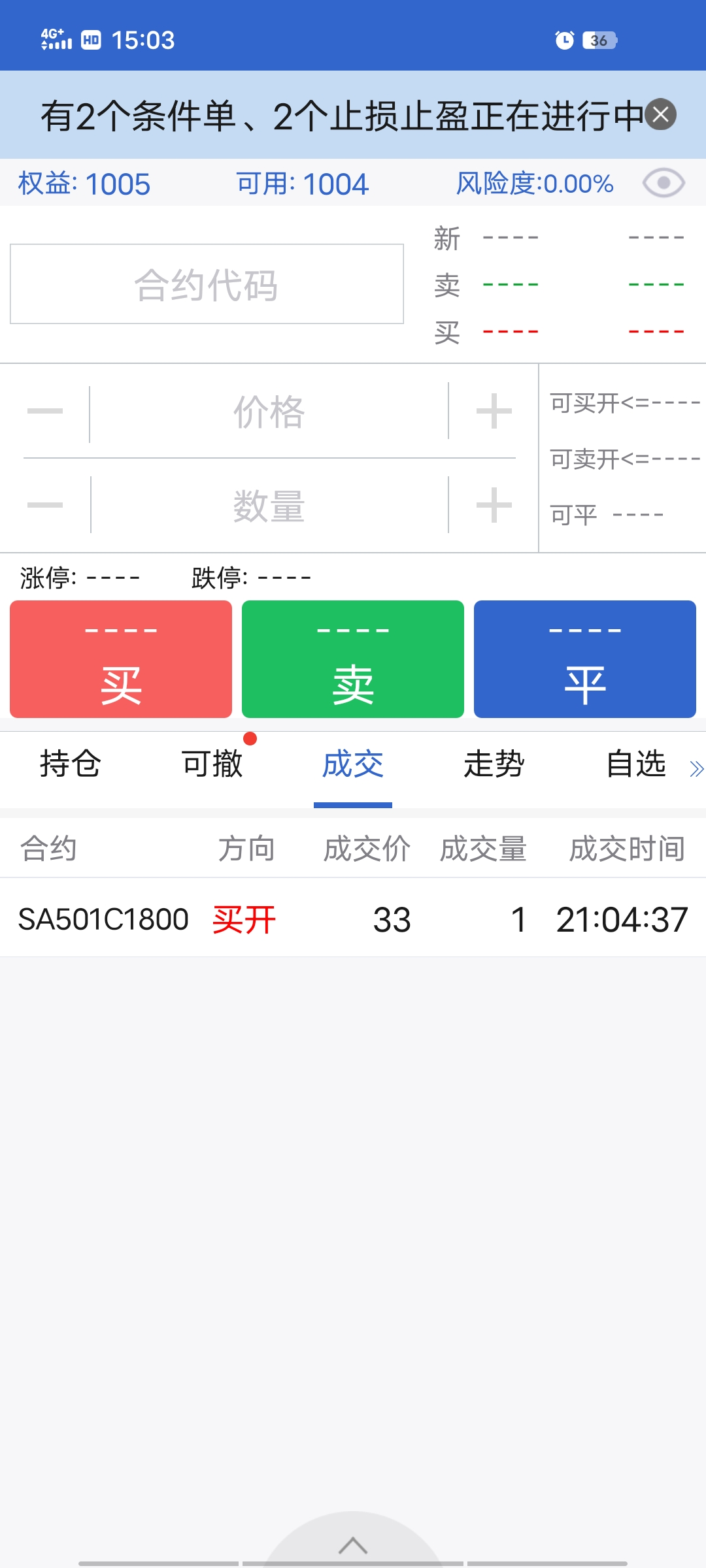706x1568 pixels.
Task: Tap the red 买 buy button
Action: (x=121, y=659)
